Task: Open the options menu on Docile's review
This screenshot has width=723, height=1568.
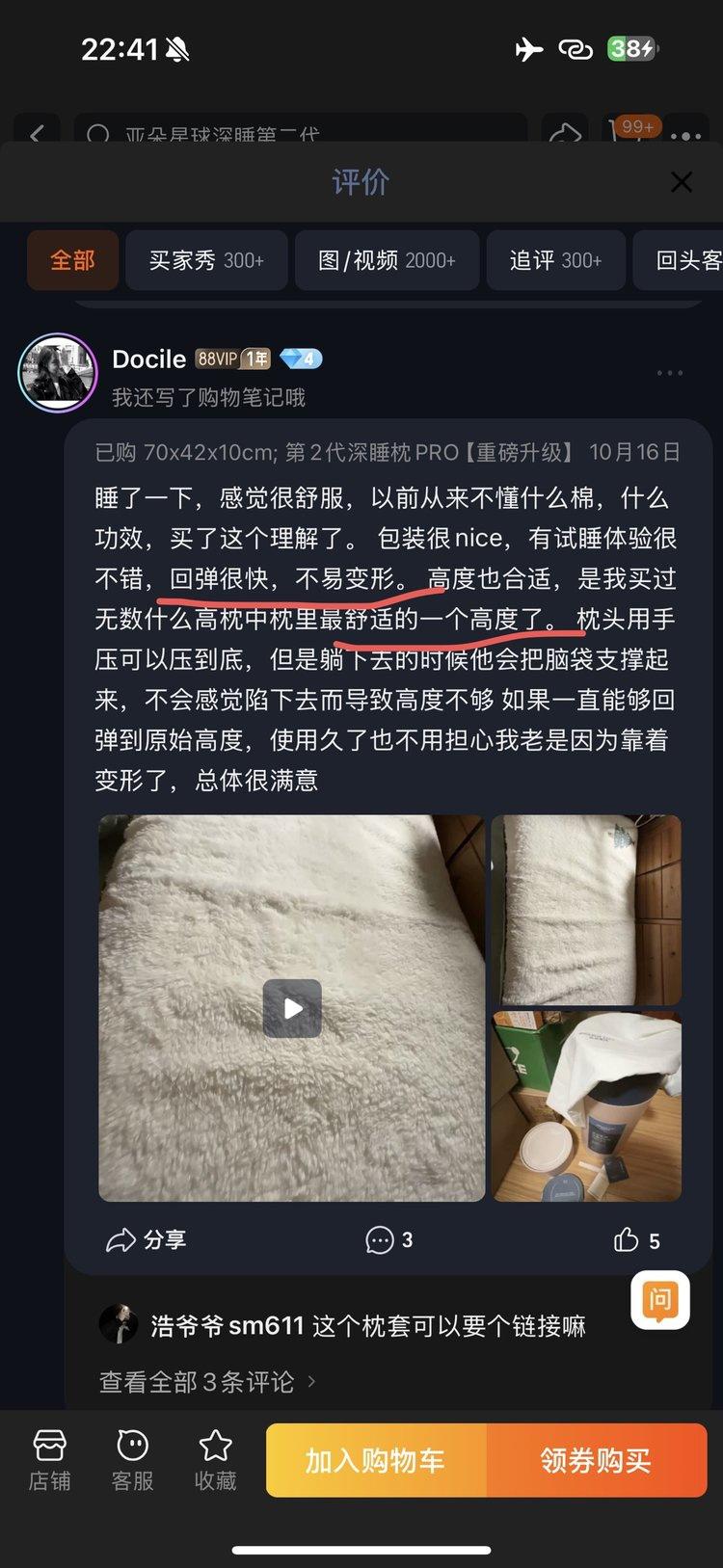Action: point(669,373)
